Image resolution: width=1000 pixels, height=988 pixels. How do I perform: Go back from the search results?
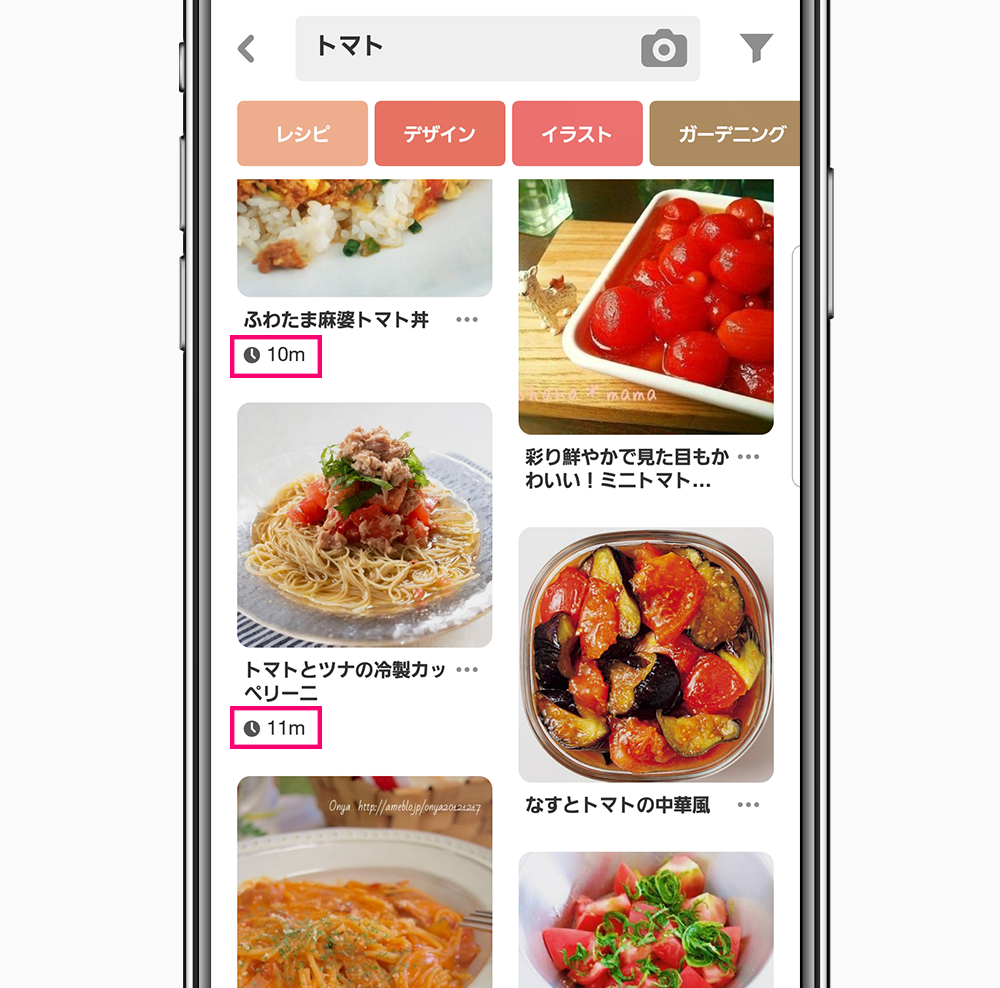pyautogui.click(x=246, y=48)
